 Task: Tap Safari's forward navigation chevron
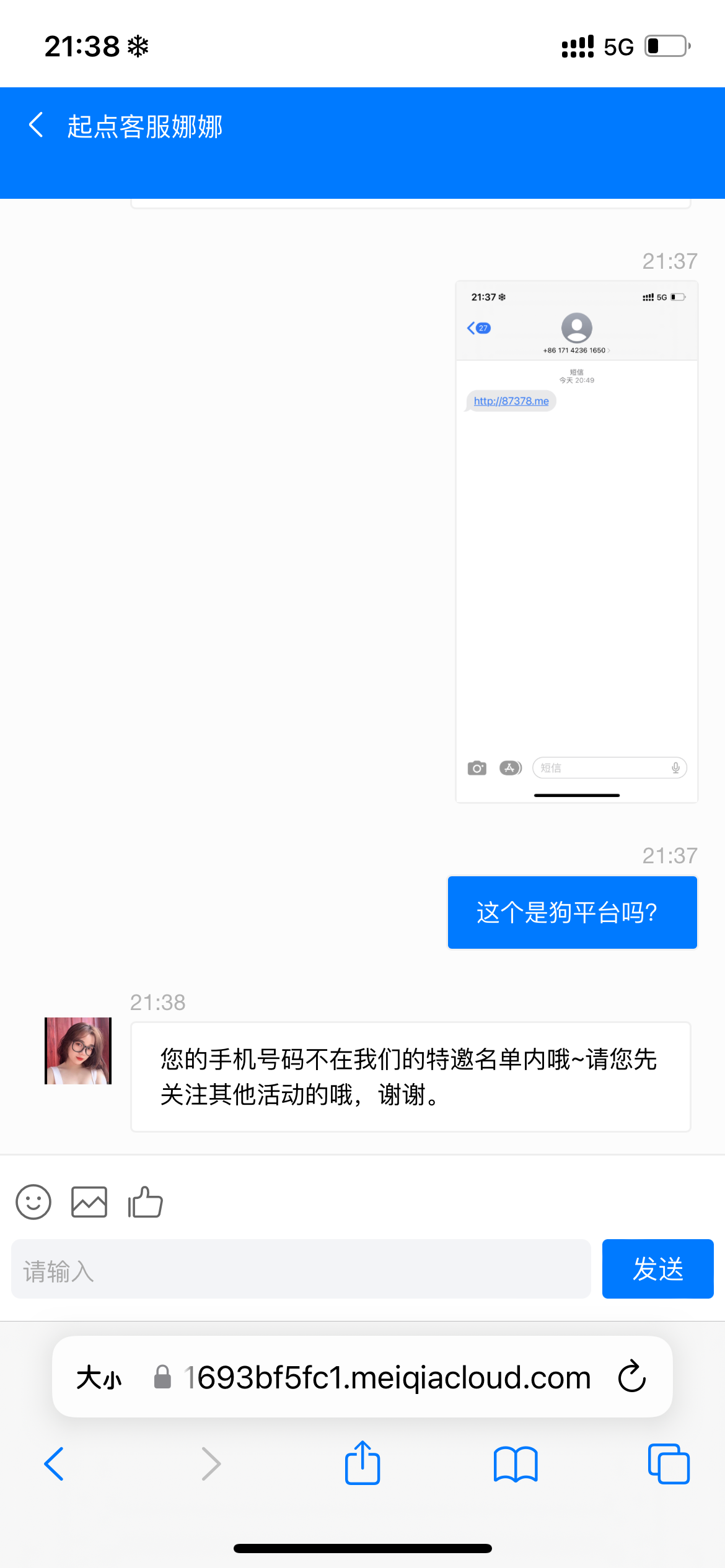(210, 1465)
